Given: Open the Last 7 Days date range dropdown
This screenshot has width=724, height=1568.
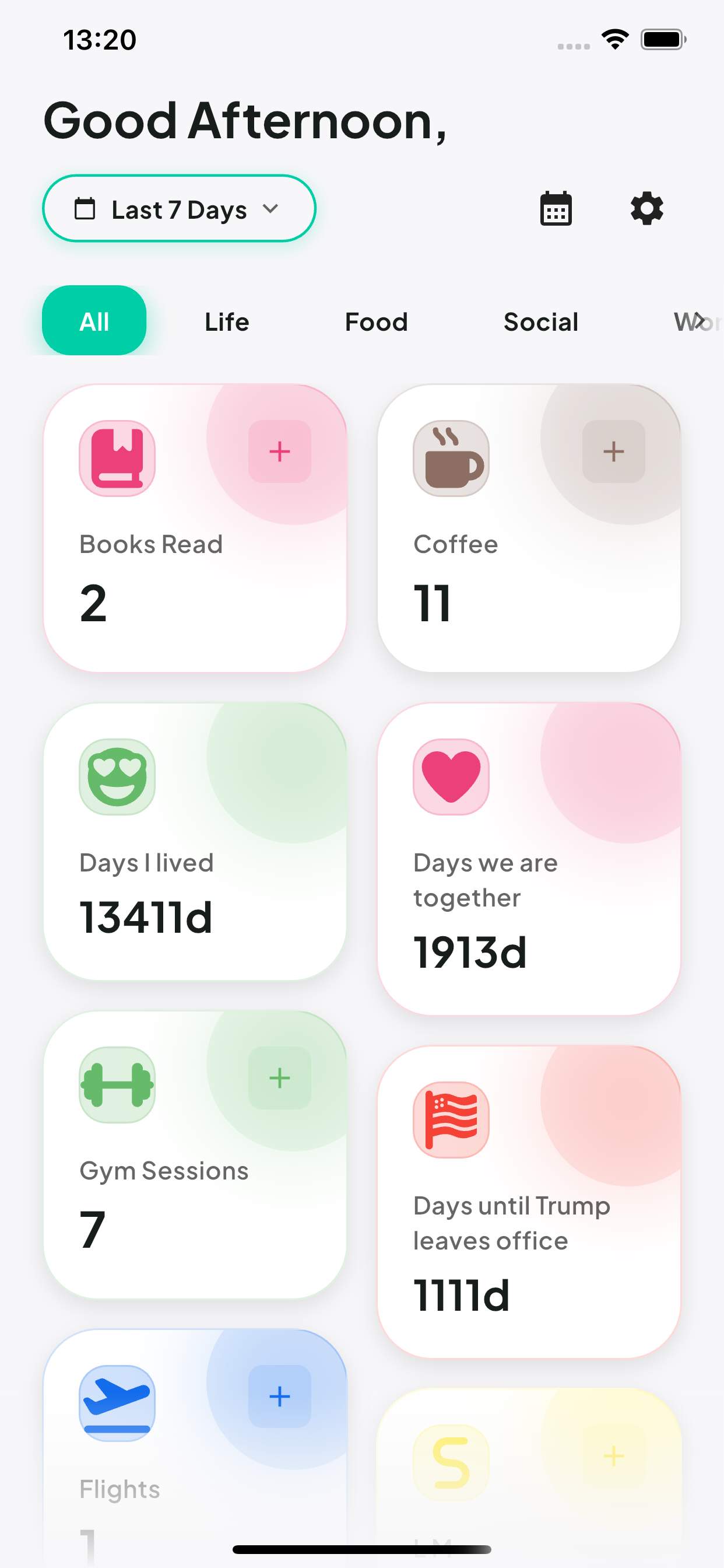Looking at the screenshot, I should [178, 209].
